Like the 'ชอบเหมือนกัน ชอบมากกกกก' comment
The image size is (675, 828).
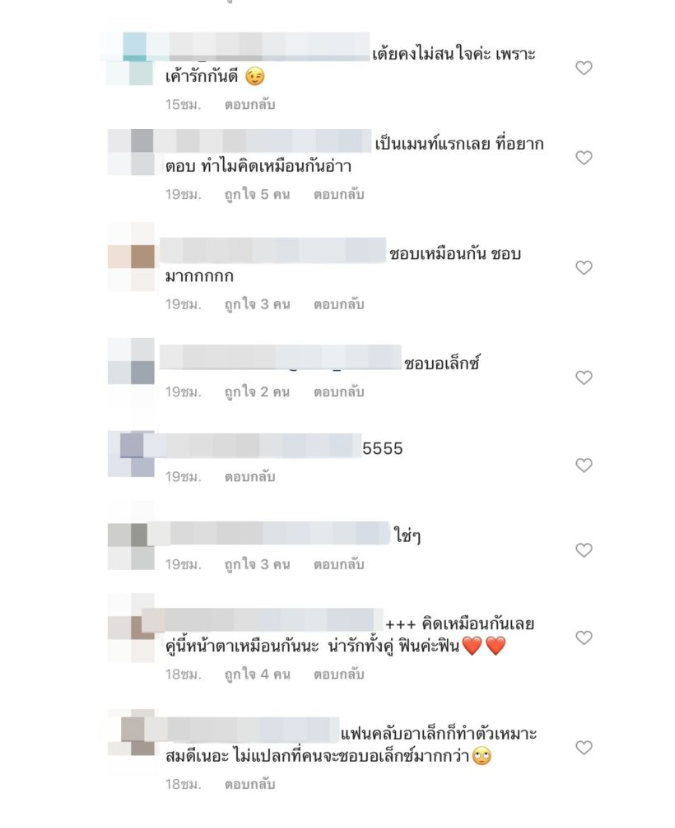[584, 268]
